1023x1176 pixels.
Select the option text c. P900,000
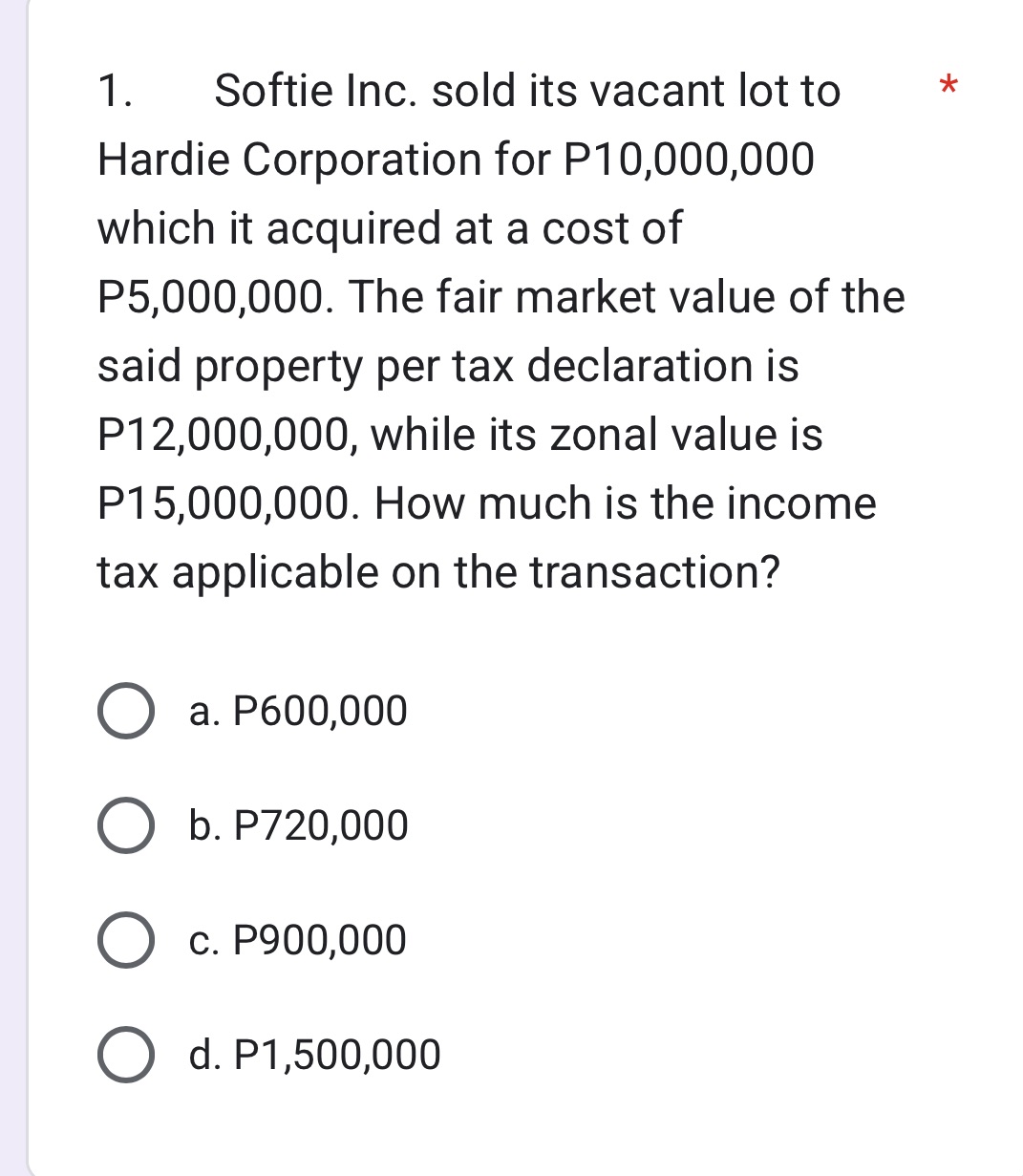coord(295,941)
